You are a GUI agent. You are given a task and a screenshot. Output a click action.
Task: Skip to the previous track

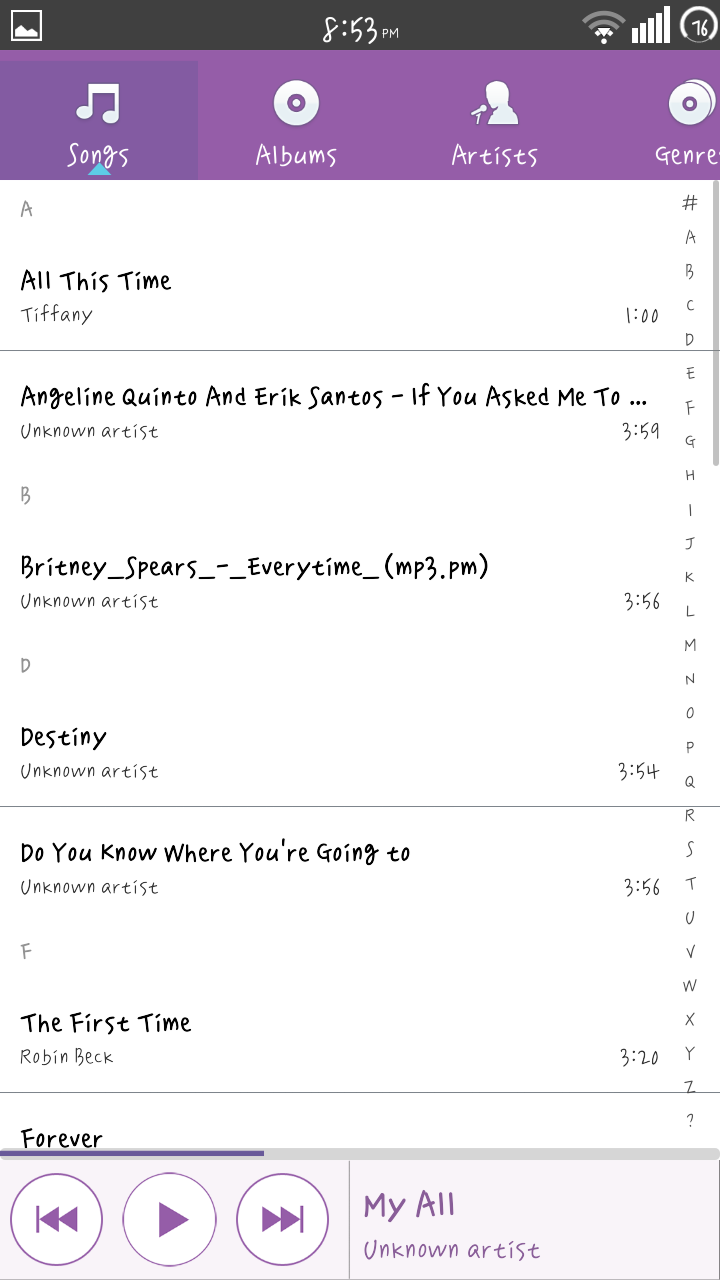pyautogui.click(x=57, y=1219)
